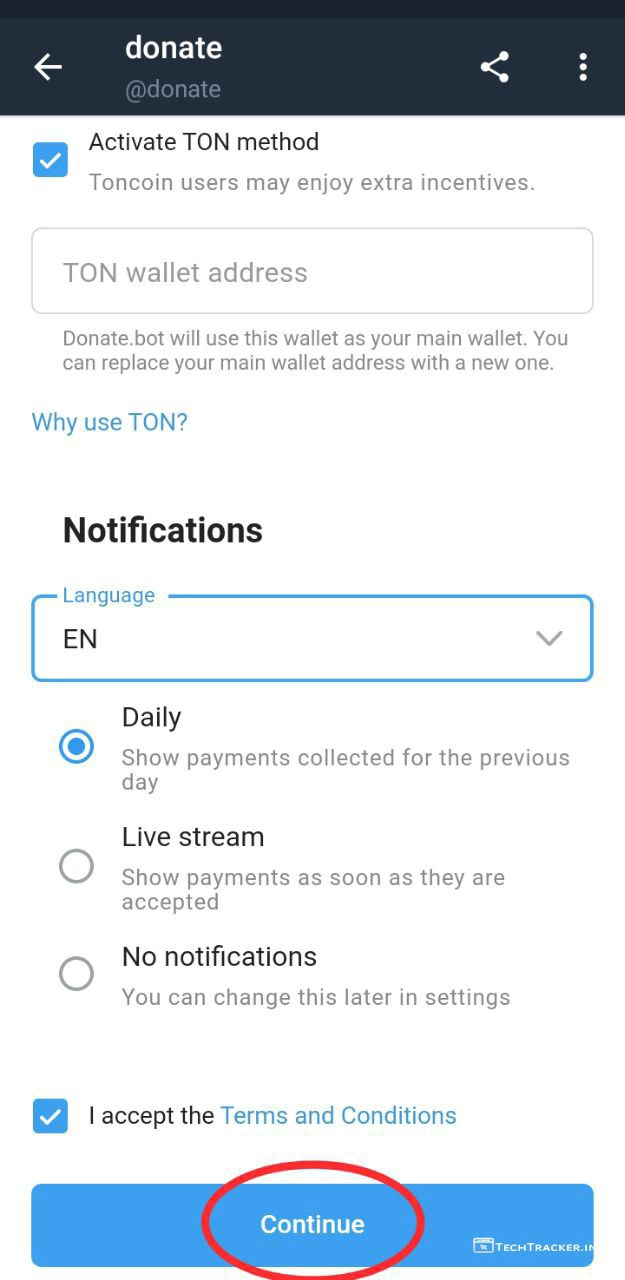625x1280 pixels.
Task: Select Daily notifications option
Action: 77,746
